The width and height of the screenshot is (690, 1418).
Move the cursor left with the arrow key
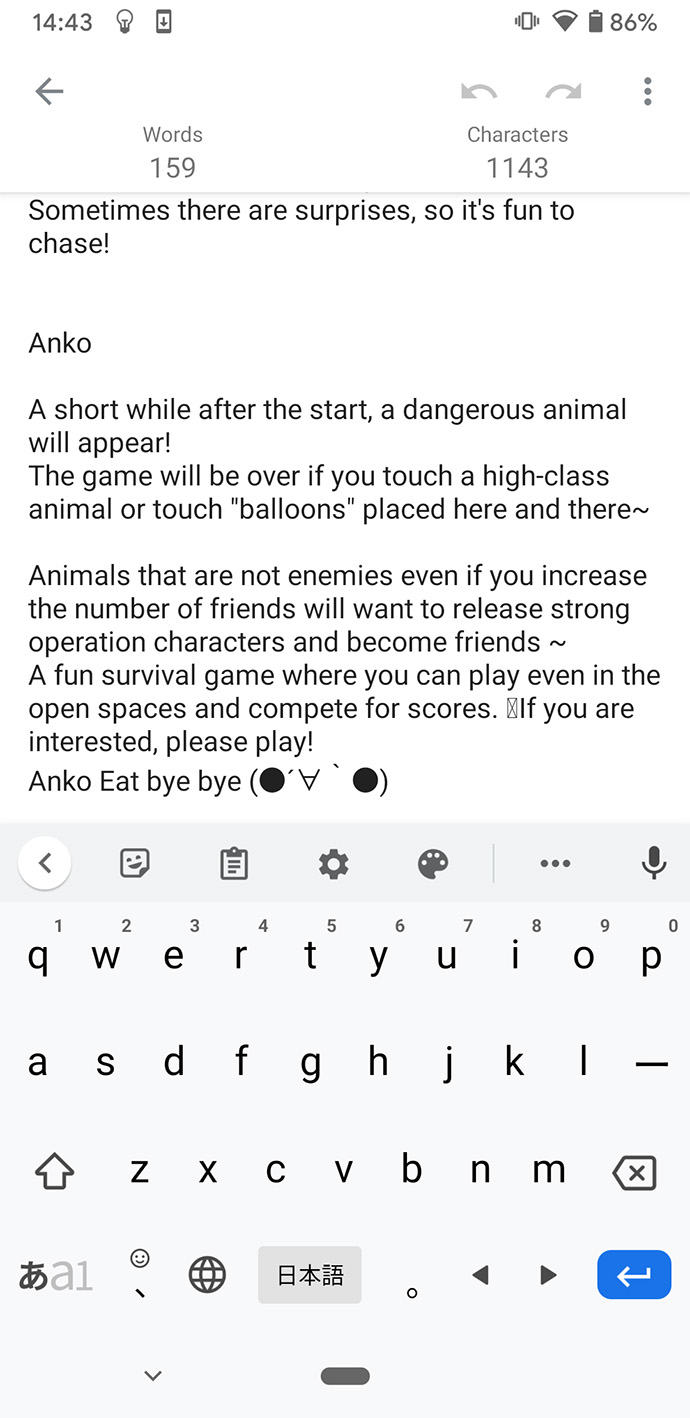point(481,1275)
